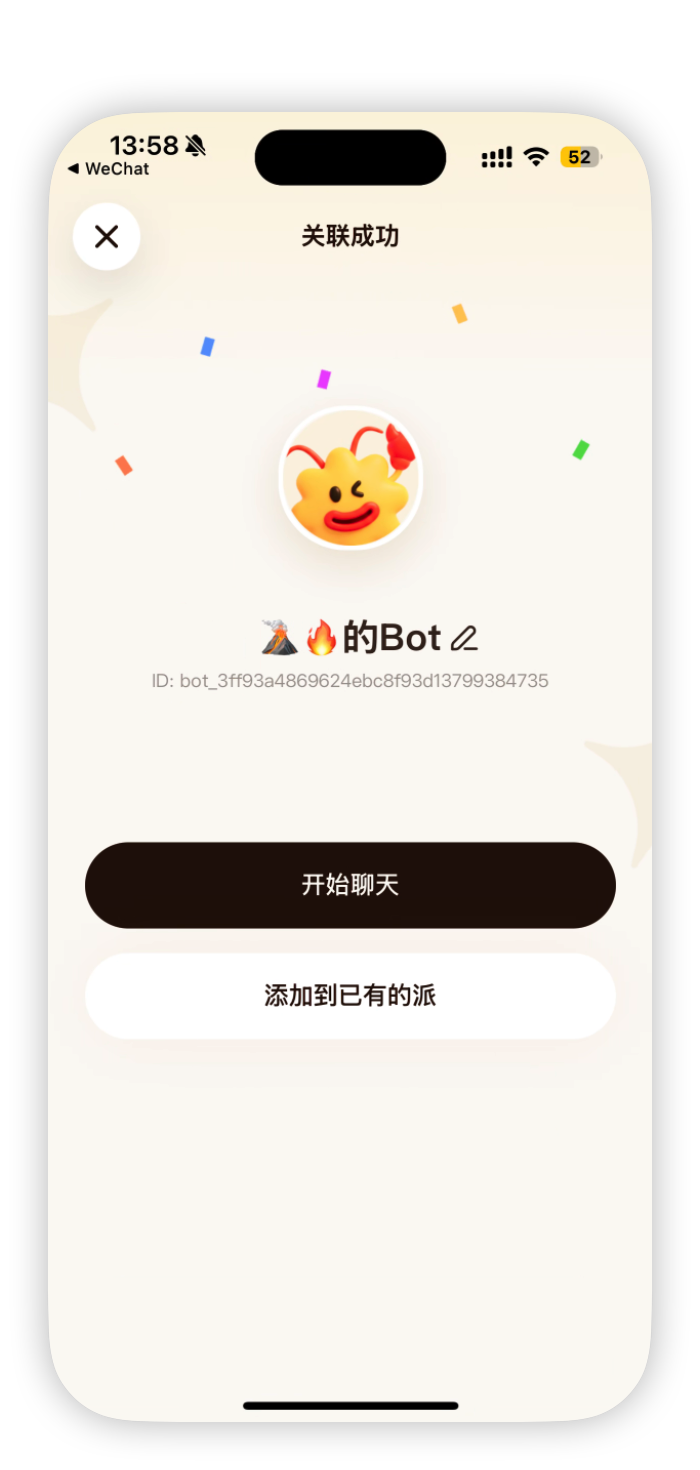Edit the Bot name with pencil icon

click(x=464, y=638)
